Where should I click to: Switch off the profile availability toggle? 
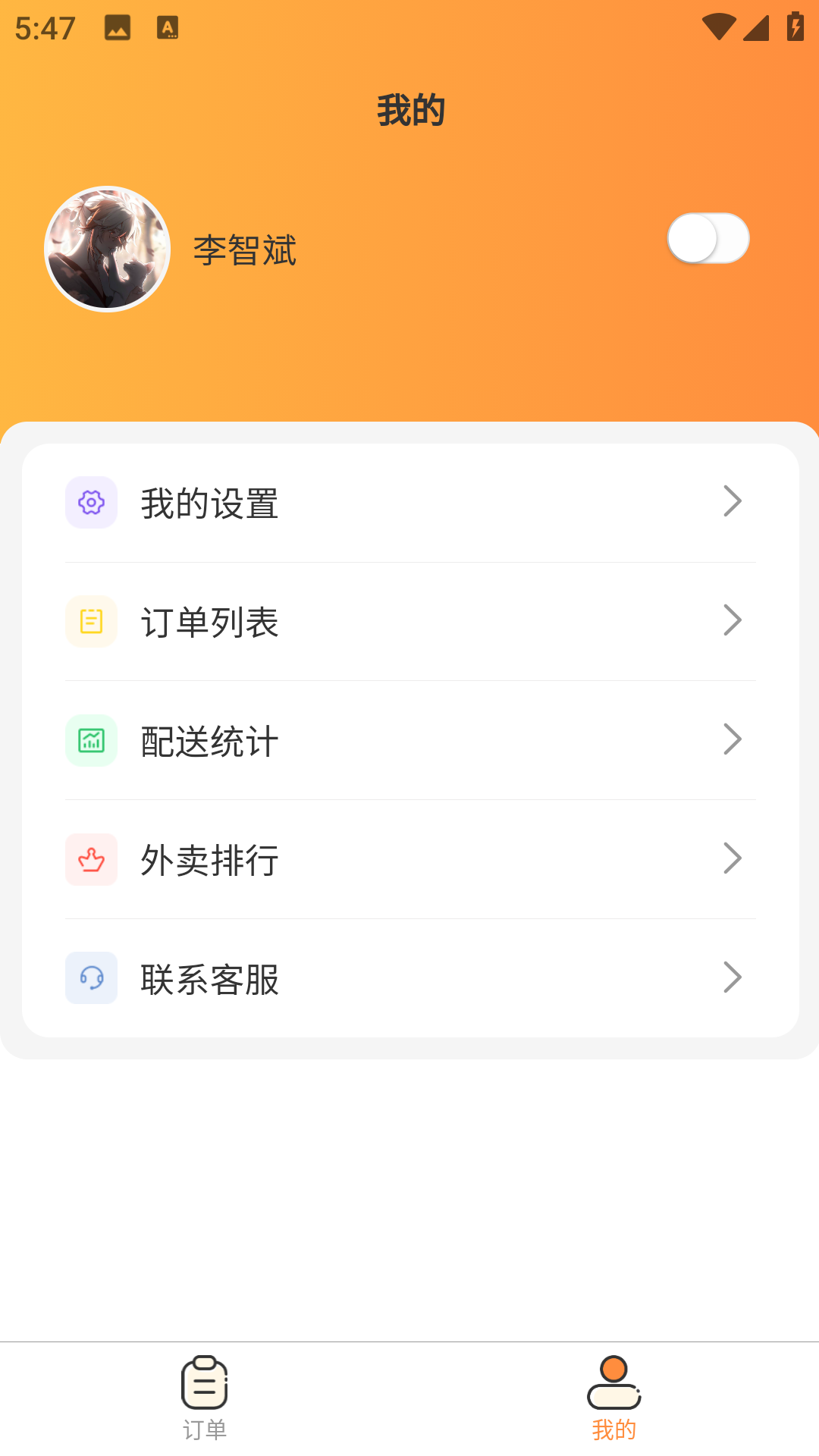click(708, 238)
